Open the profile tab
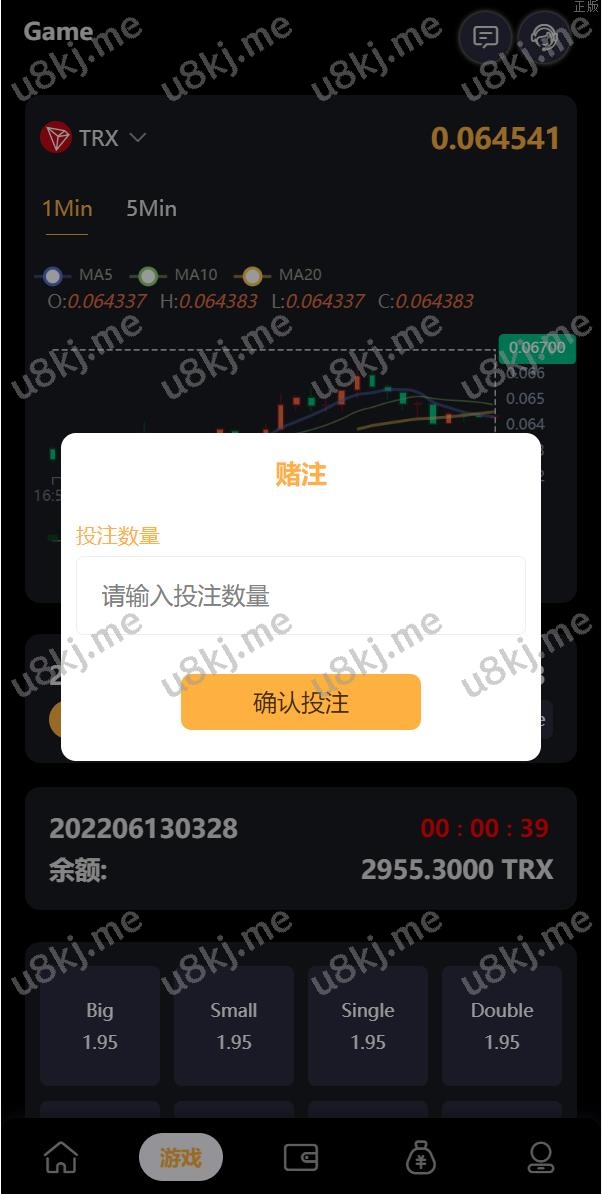Viewport: 602px width, 1194px height. [541, 1157]
